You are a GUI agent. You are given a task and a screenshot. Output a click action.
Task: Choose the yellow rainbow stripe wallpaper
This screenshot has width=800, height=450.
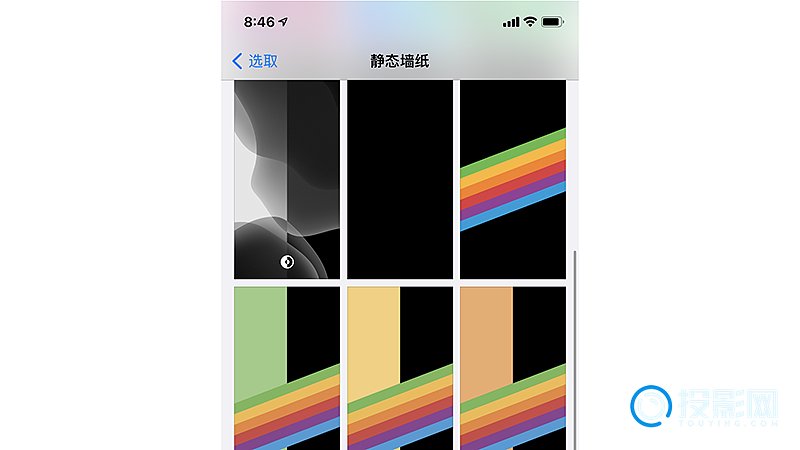(400, 367)
